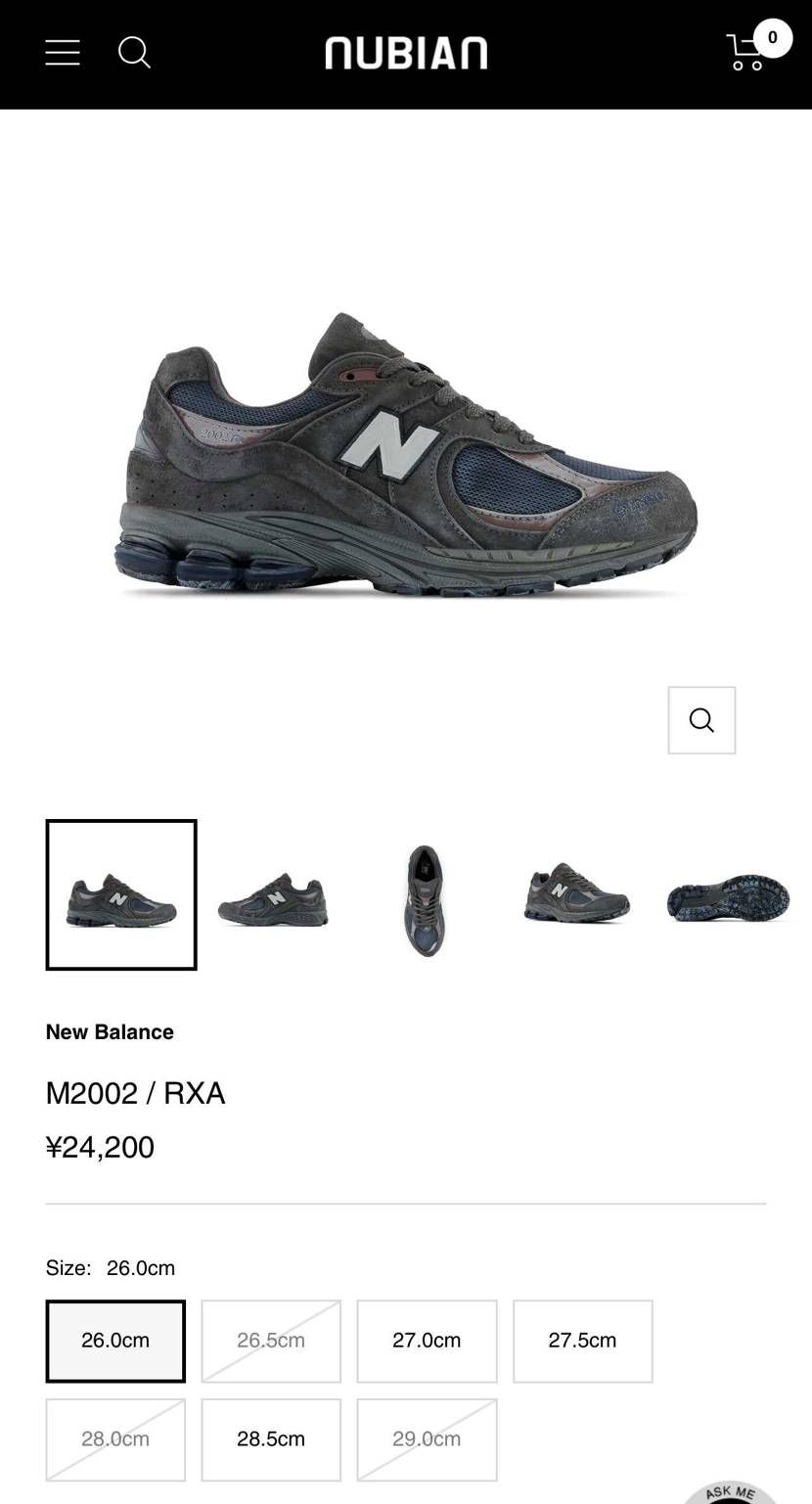Pick size 27.5cm

(582, 1341)
